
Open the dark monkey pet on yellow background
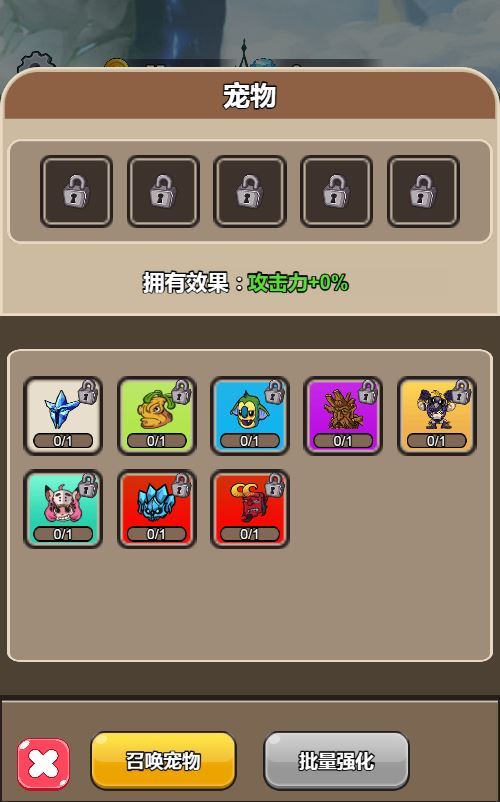pos(437,415)
